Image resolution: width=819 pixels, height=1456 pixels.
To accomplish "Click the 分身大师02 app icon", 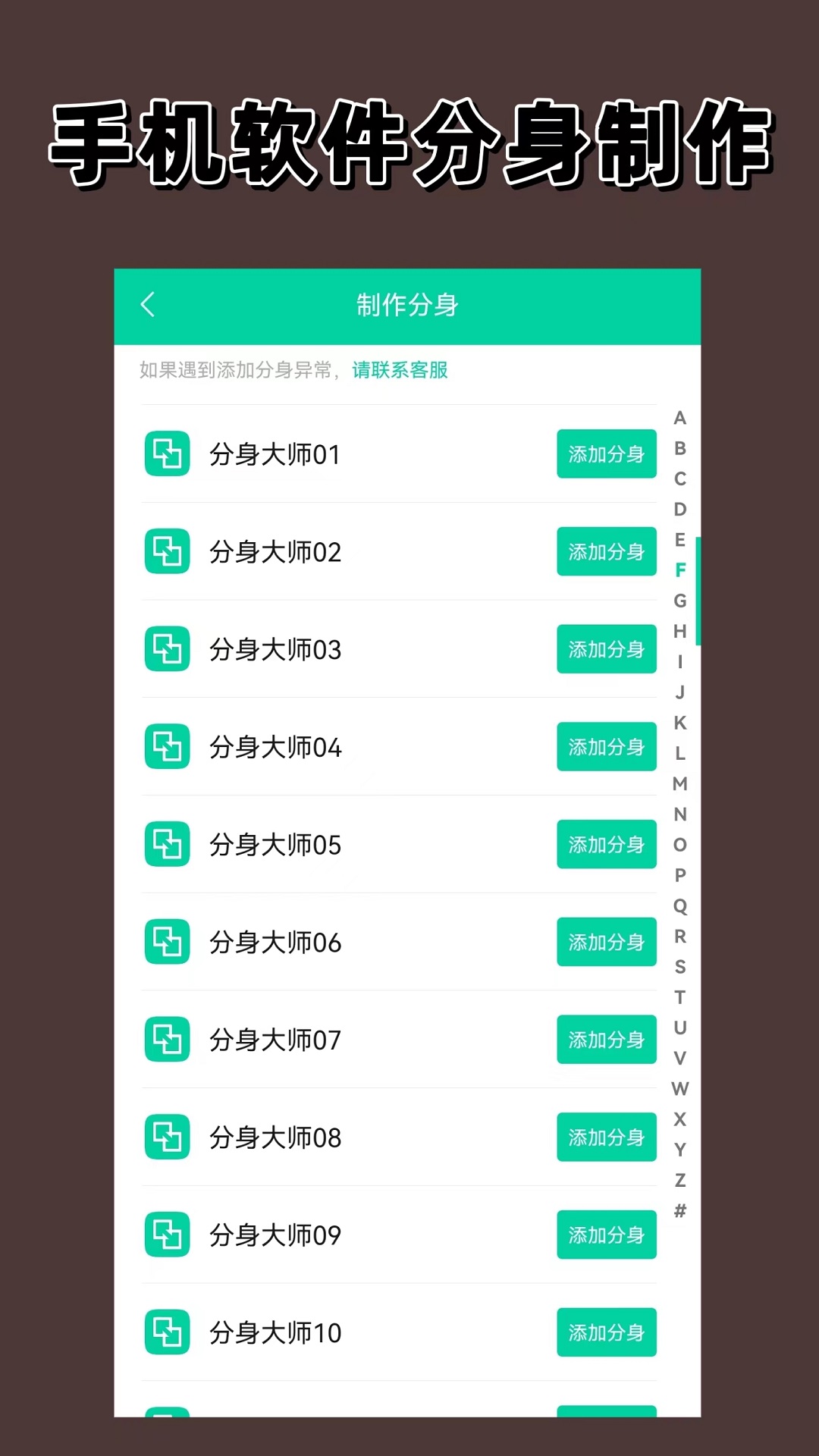I will pos(167,552).
